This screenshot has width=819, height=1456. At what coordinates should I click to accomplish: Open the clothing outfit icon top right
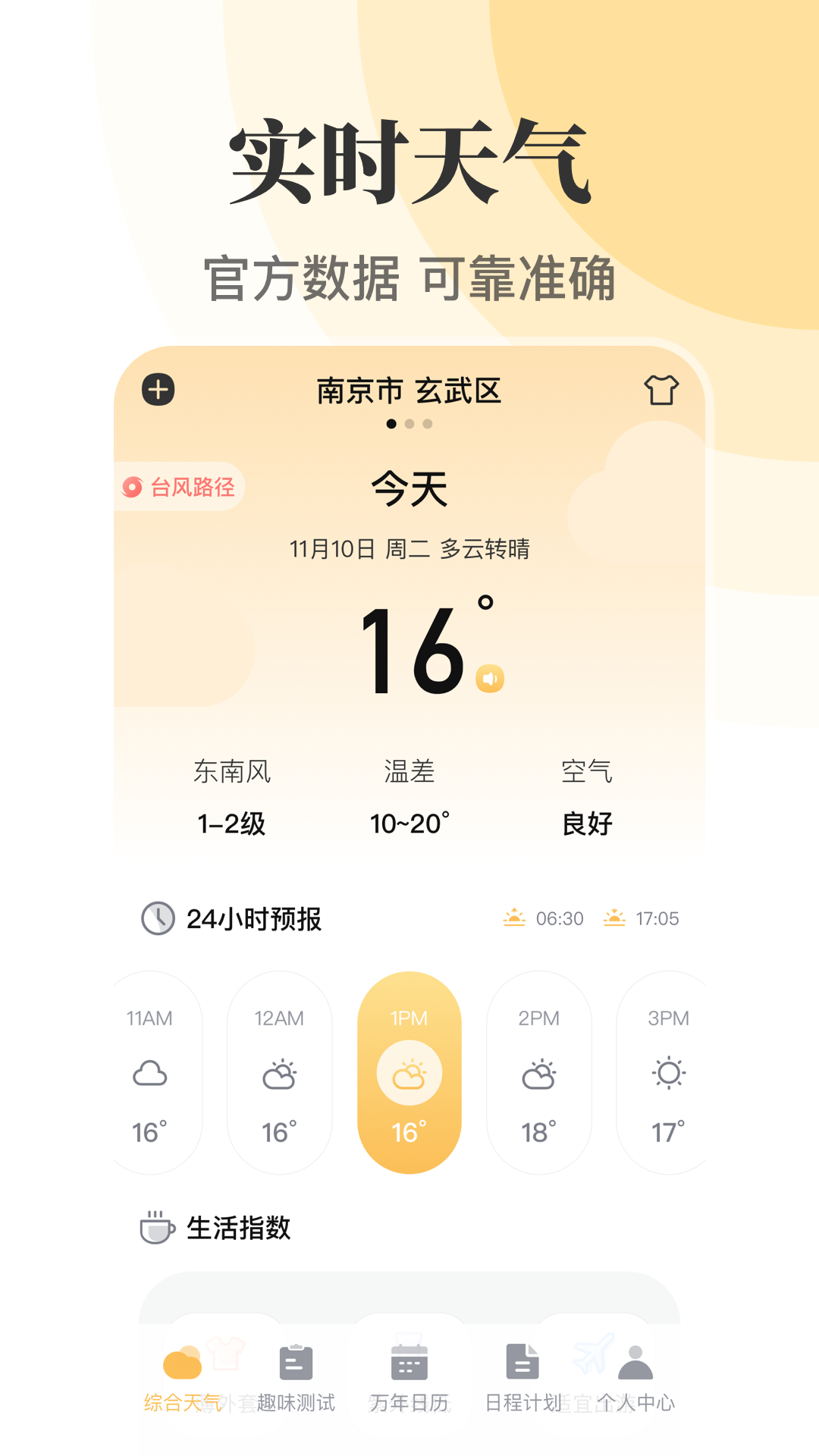click(662, 390)
